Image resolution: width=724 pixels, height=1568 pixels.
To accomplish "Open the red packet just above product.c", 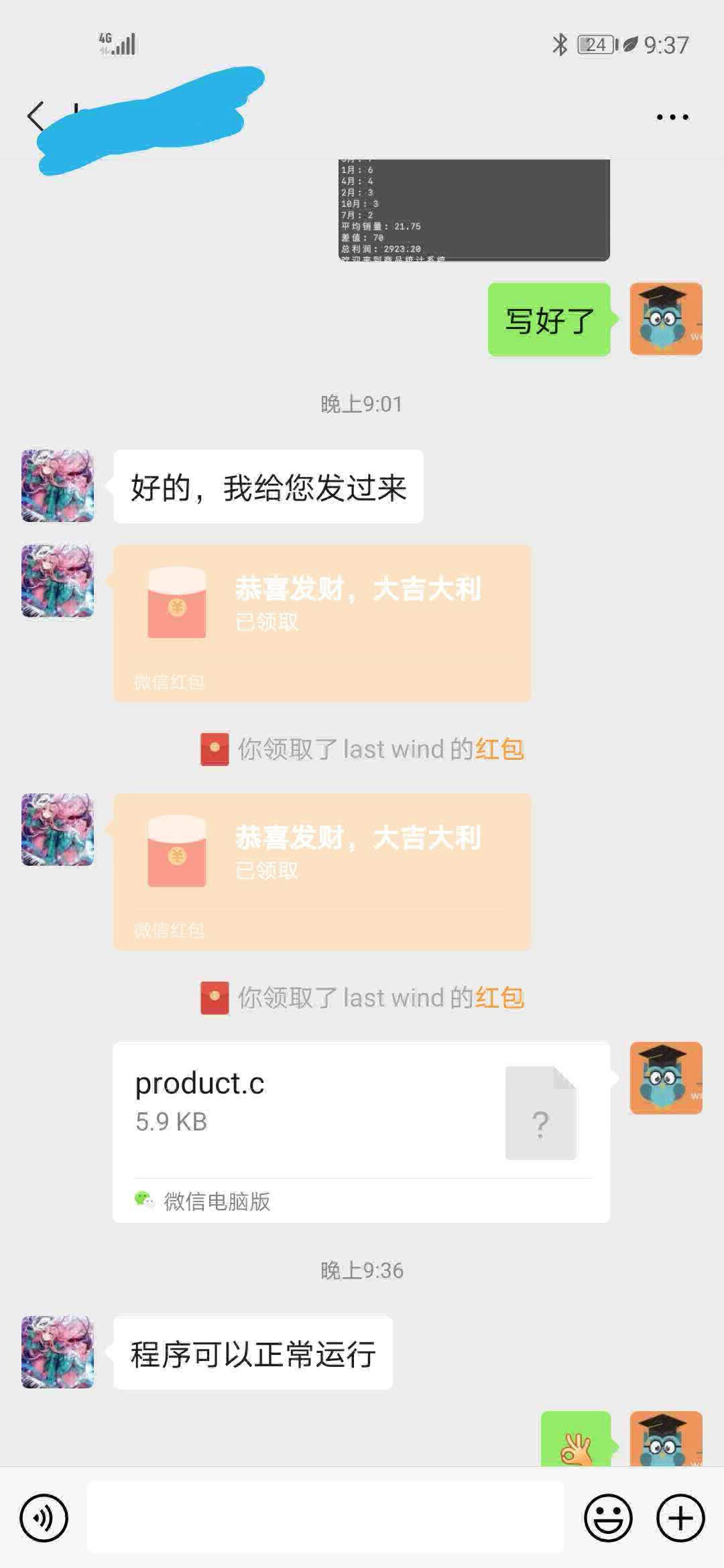I will click(x=322, y=871).
